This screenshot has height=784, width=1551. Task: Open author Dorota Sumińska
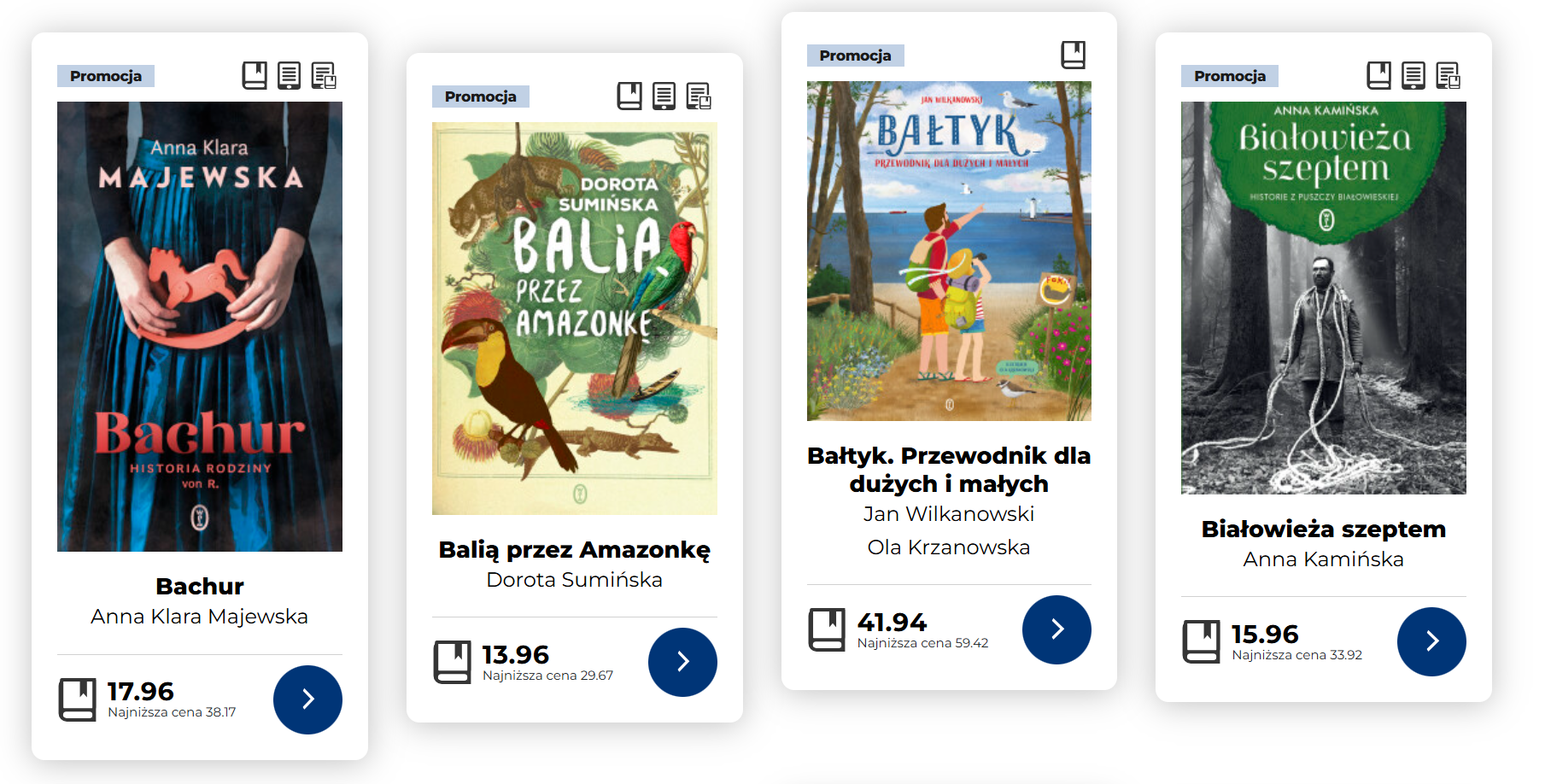tap(574, 580)
